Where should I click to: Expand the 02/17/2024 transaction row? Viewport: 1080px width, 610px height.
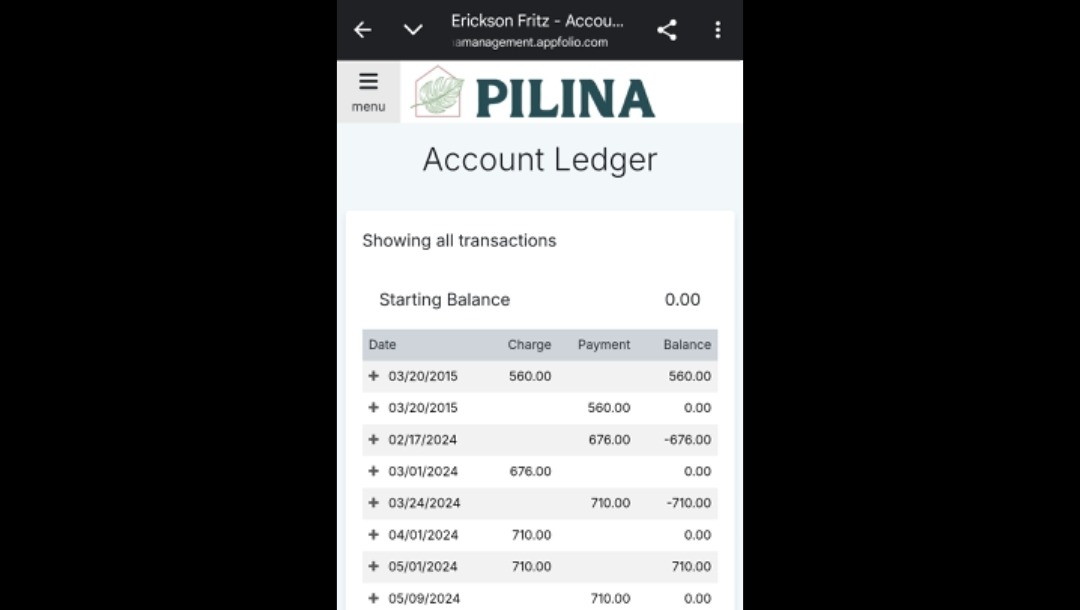click(374, 440)
